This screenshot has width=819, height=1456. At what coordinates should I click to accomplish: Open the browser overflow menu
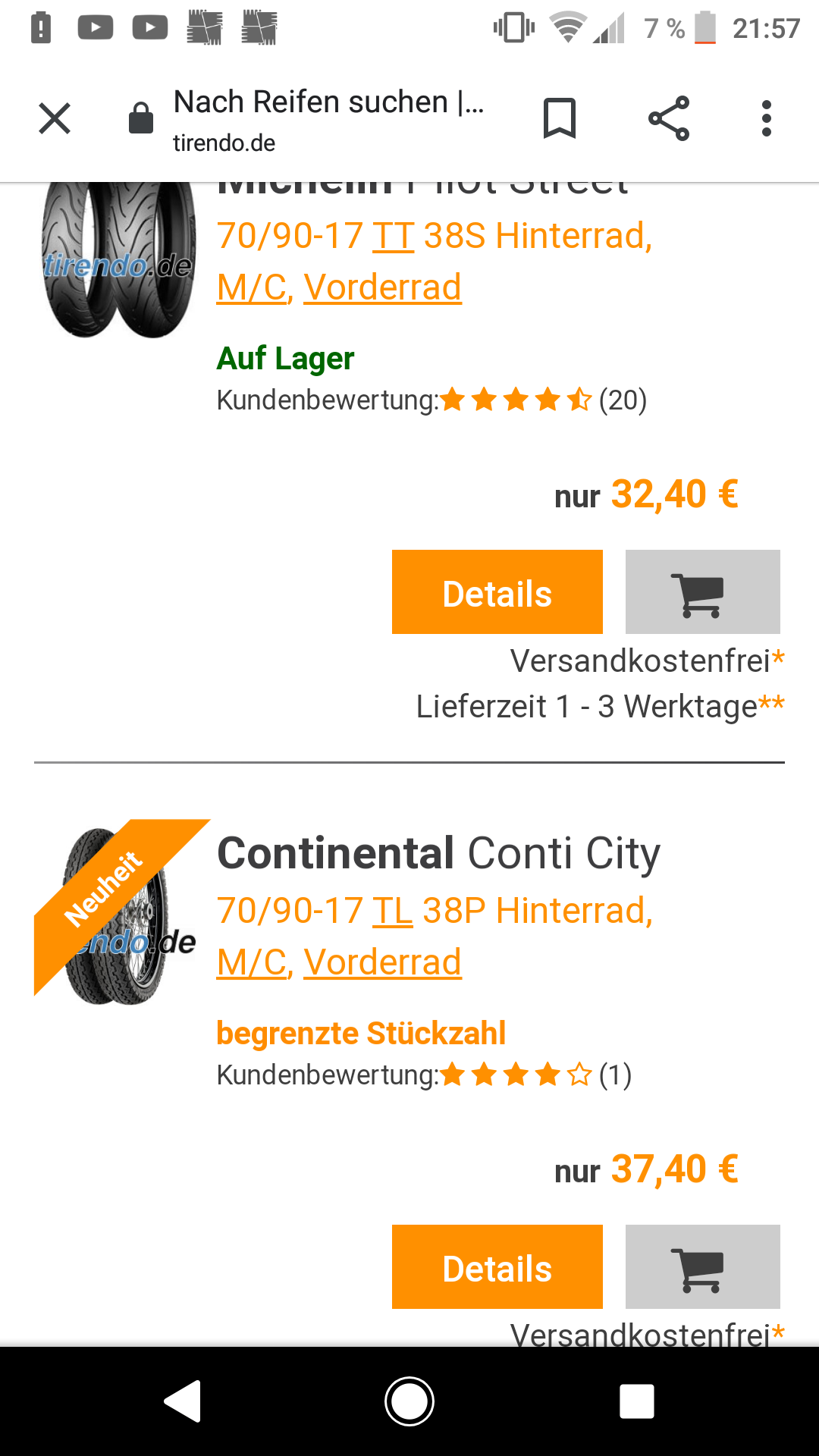point(767,118)
